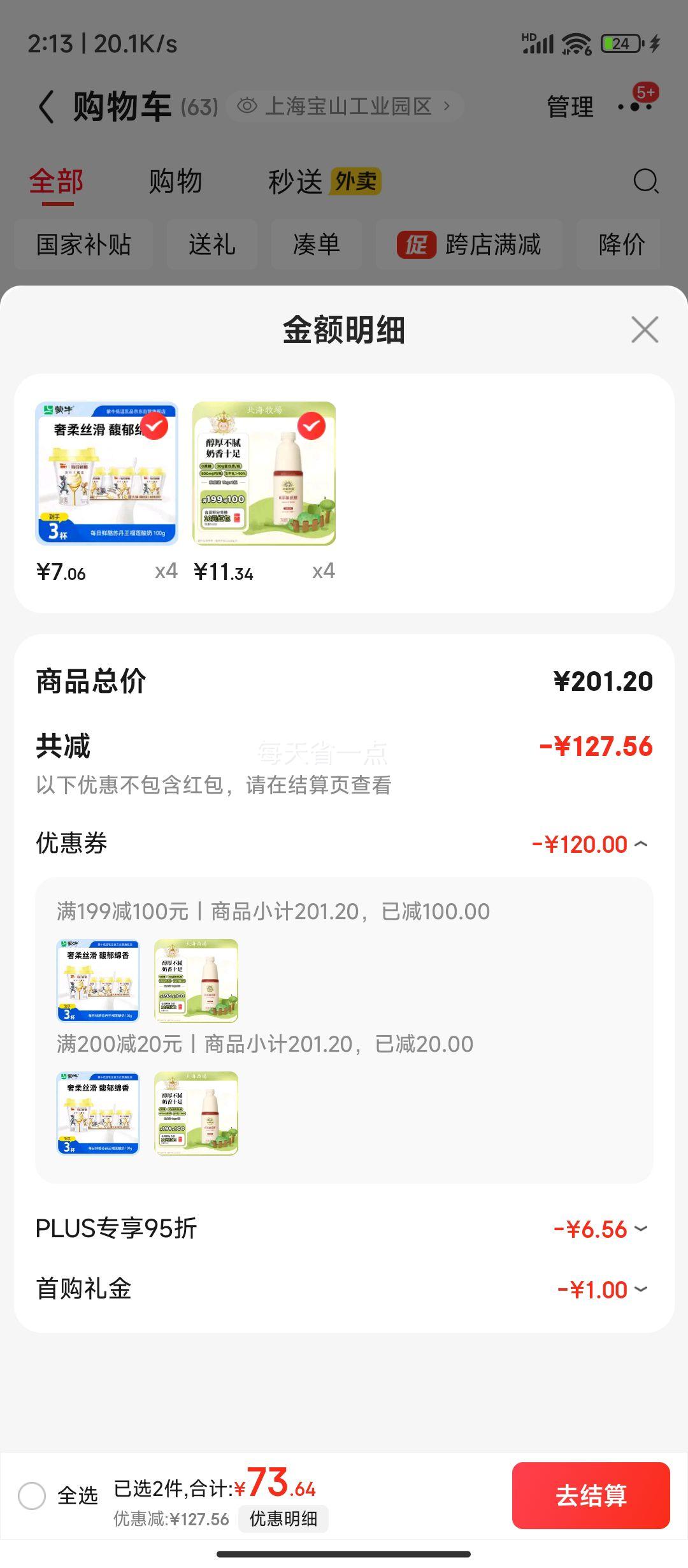
Task: Select the 送礼 filter chip
Action: (212, 244)
